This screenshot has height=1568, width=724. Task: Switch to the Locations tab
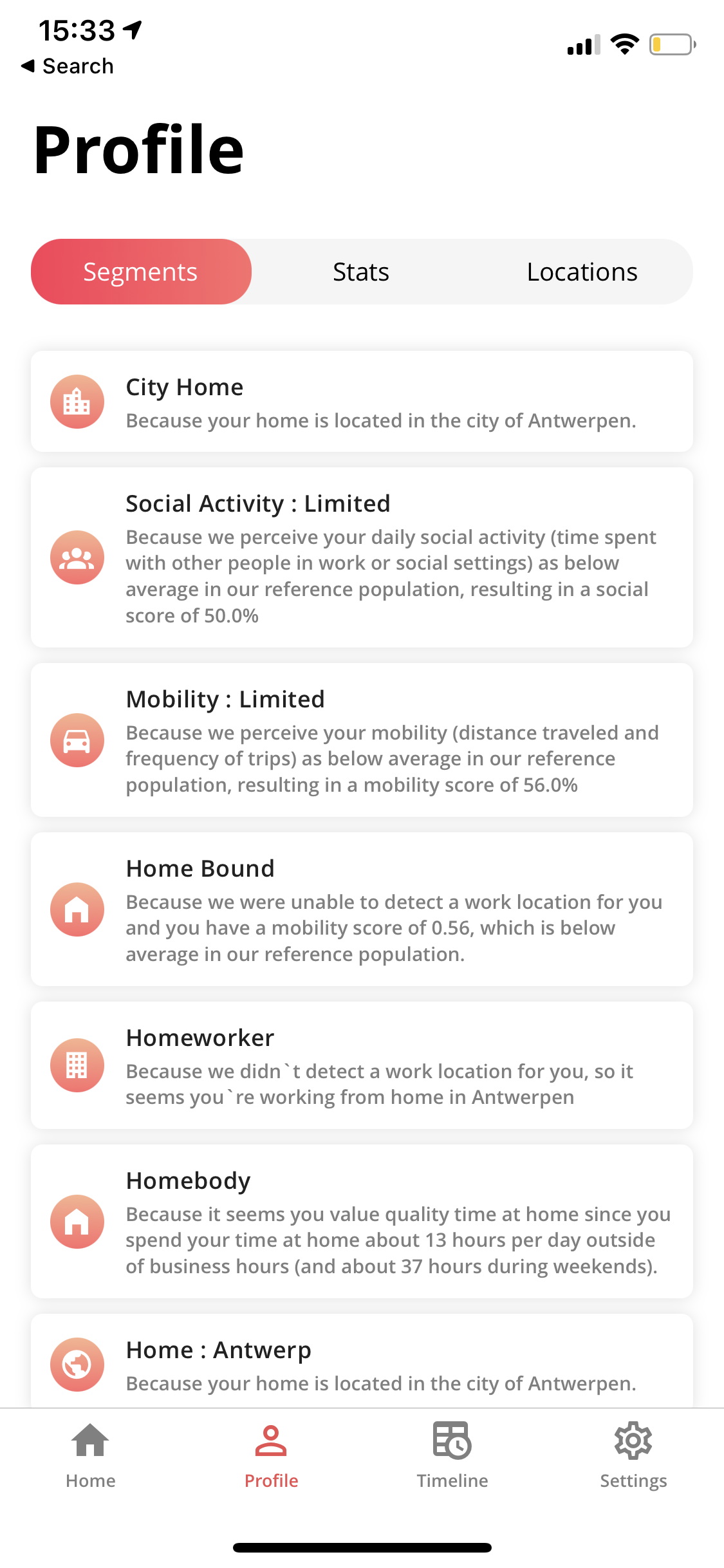pyautogui.click(x=582, y=272)
